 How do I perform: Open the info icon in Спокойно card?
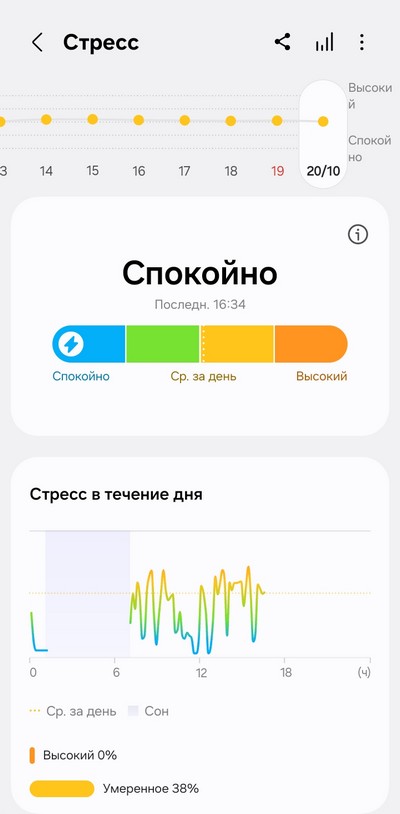(357, 235)
